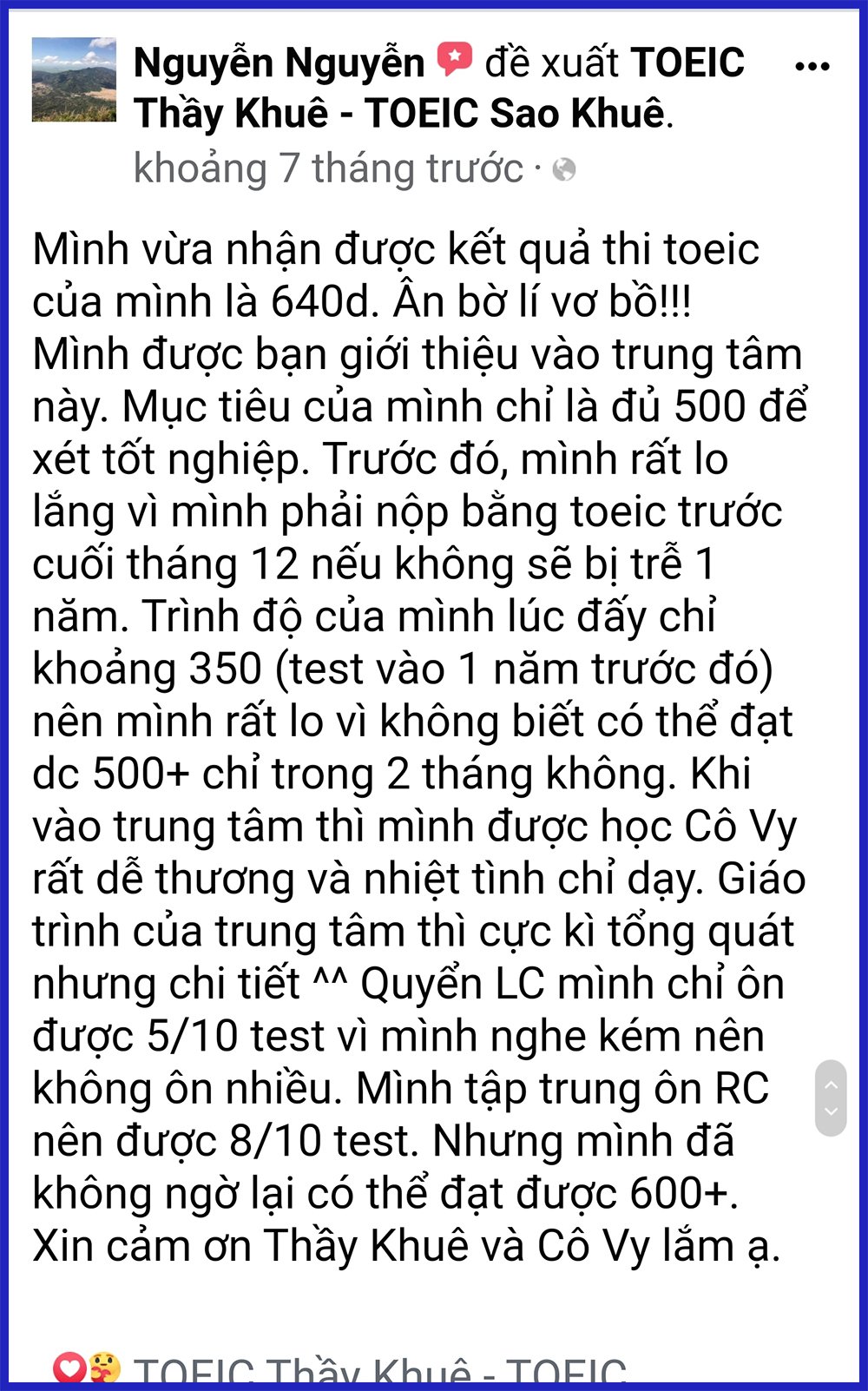The width and height of the screenshot is (868, 1391).
Task: View the reactions on this review
Action: [x=85, y=1369]
